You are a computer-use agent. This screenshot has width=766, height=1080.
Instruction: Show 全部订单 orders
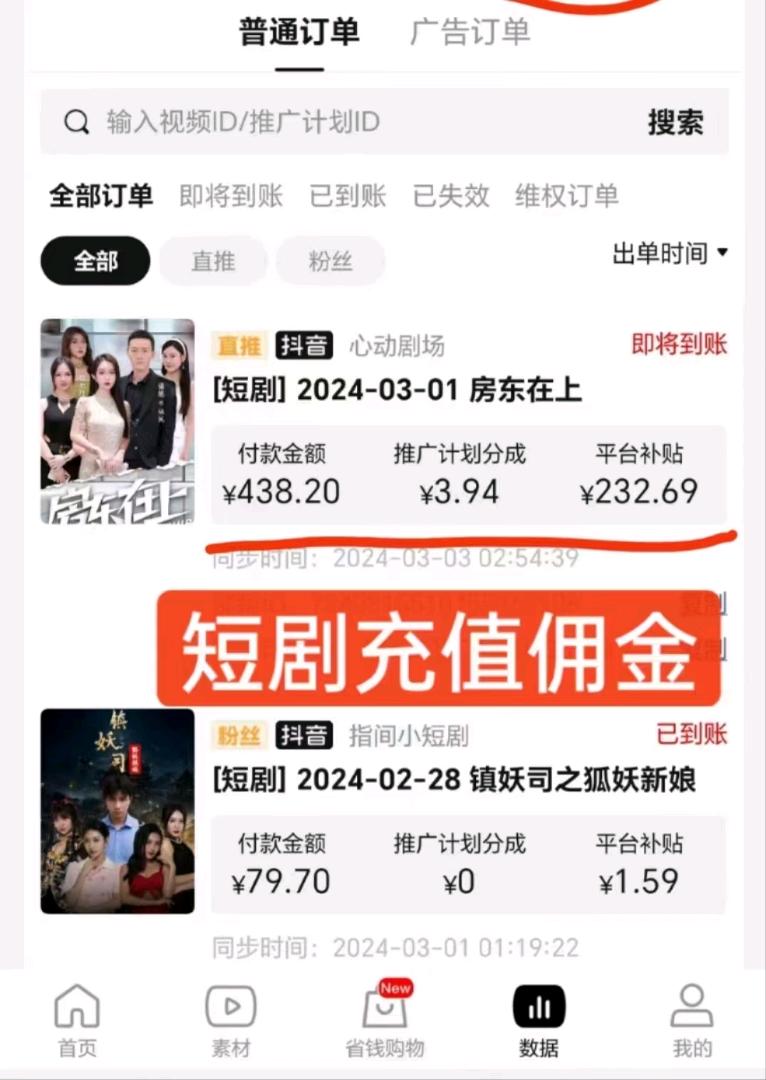101,196
